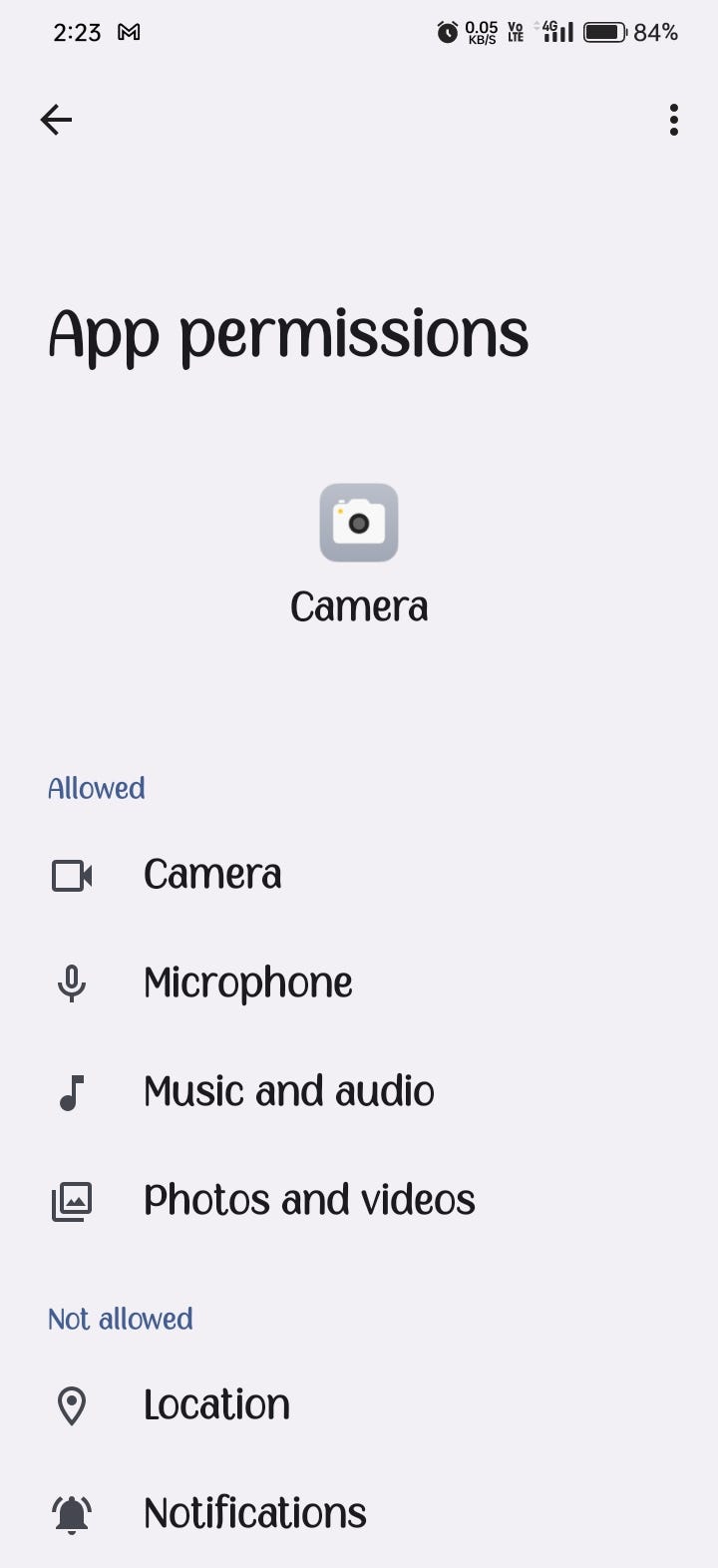Click the Microphone permission icon

[71, 983]
